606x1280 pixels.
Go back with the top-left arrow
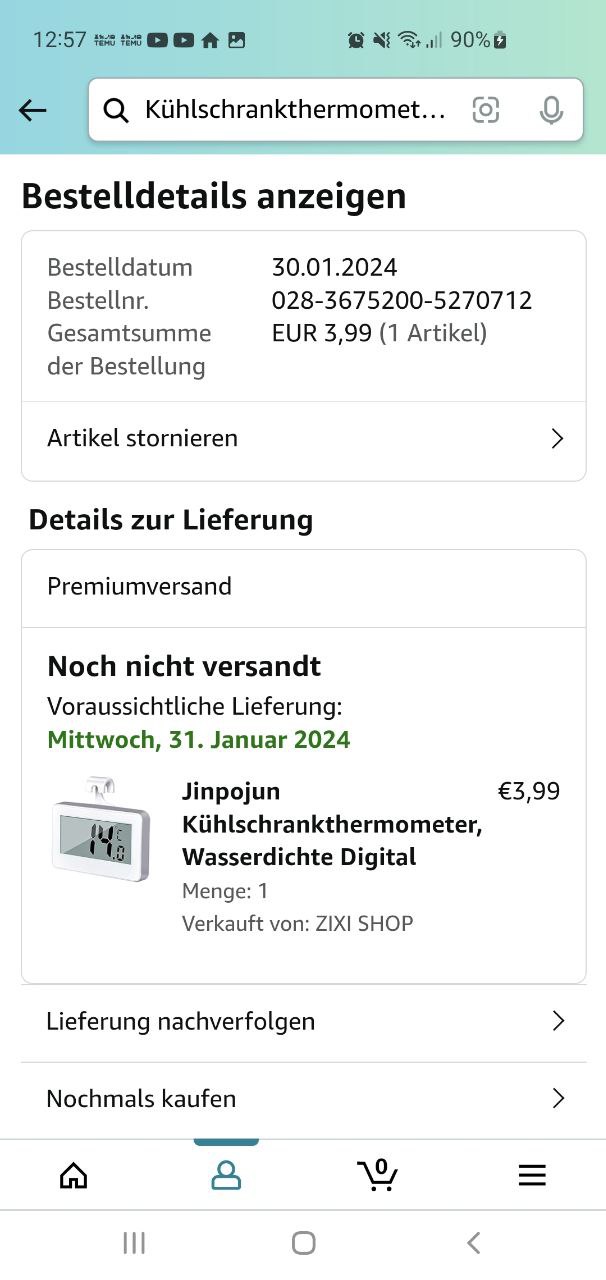(33, 110)
